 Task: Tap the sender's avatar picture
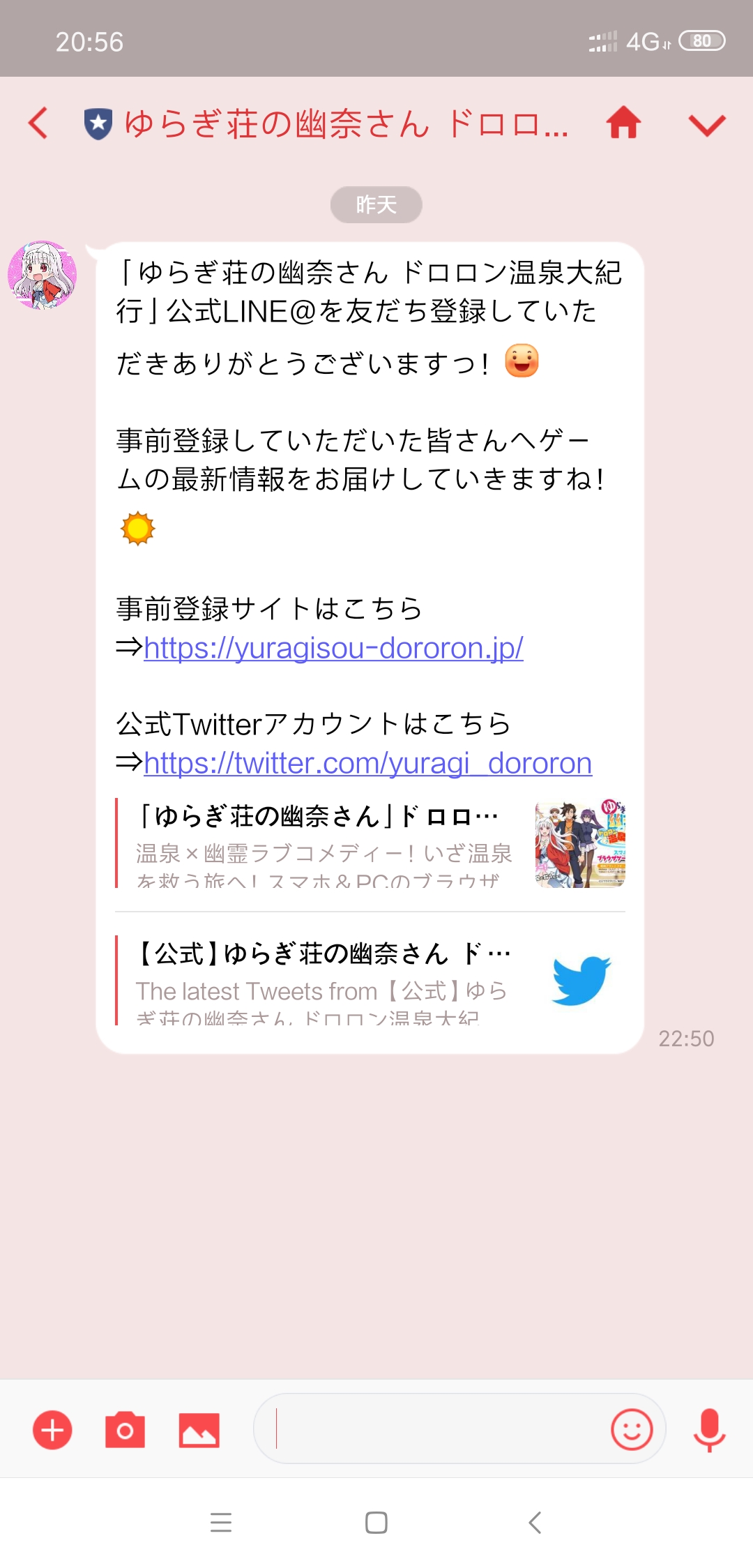(42, 275)
